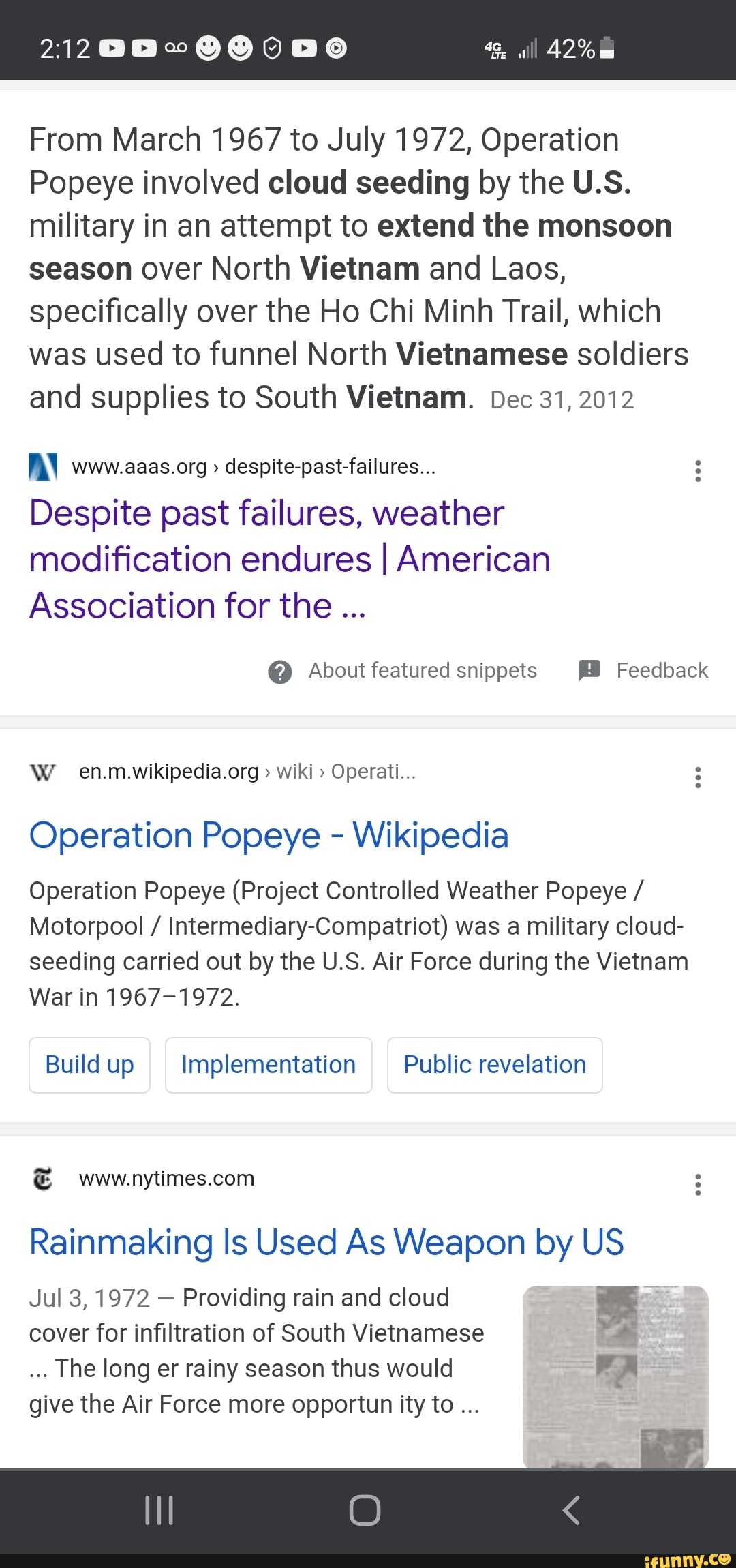Image resolution: width=736 pixels, height=1568 pixels.
Task: Tap the Despite past failures headline
Action: coord(289,558)
